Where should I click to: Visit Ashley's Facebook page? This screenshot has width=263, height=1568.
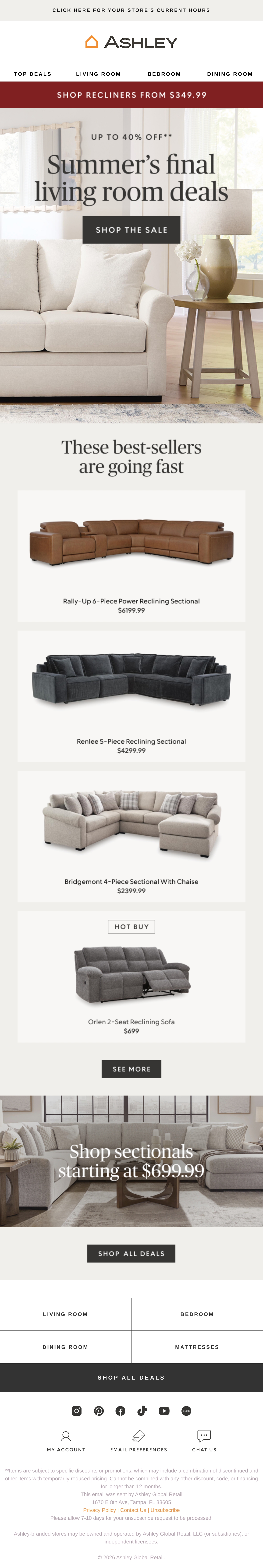[x=121, y=1410]
